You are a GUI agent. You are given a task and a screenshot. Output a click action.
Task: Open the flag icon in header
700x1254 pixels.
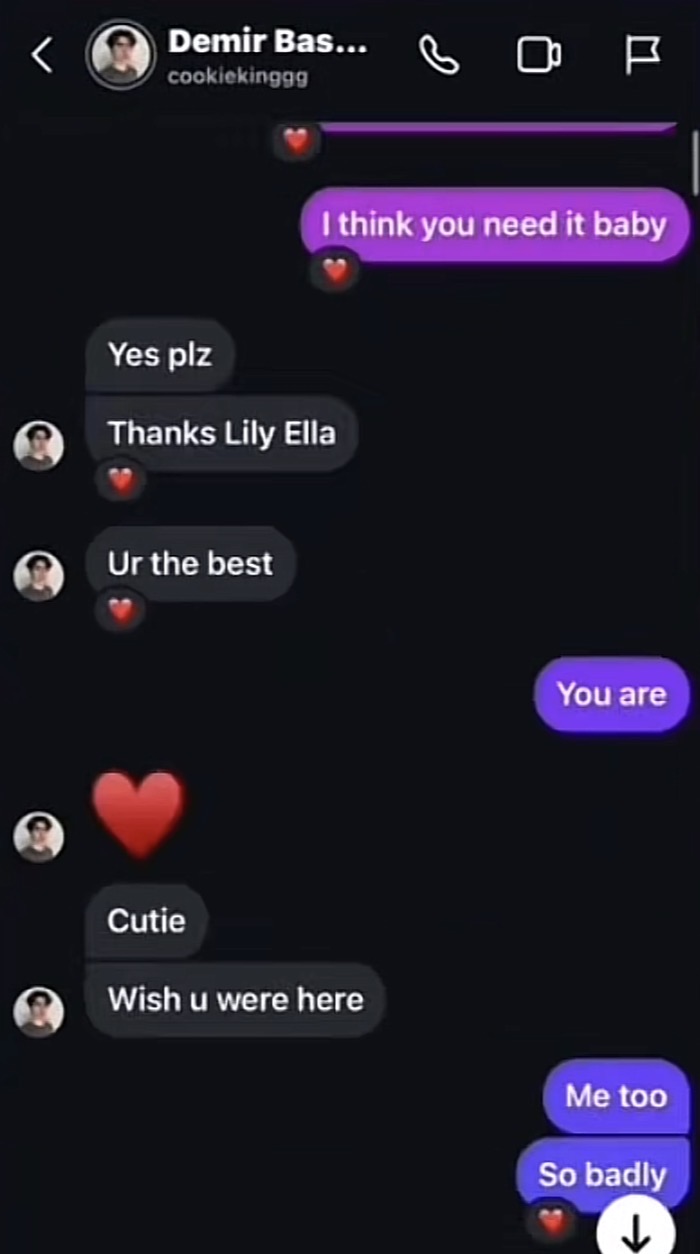[x=642, y=56]
